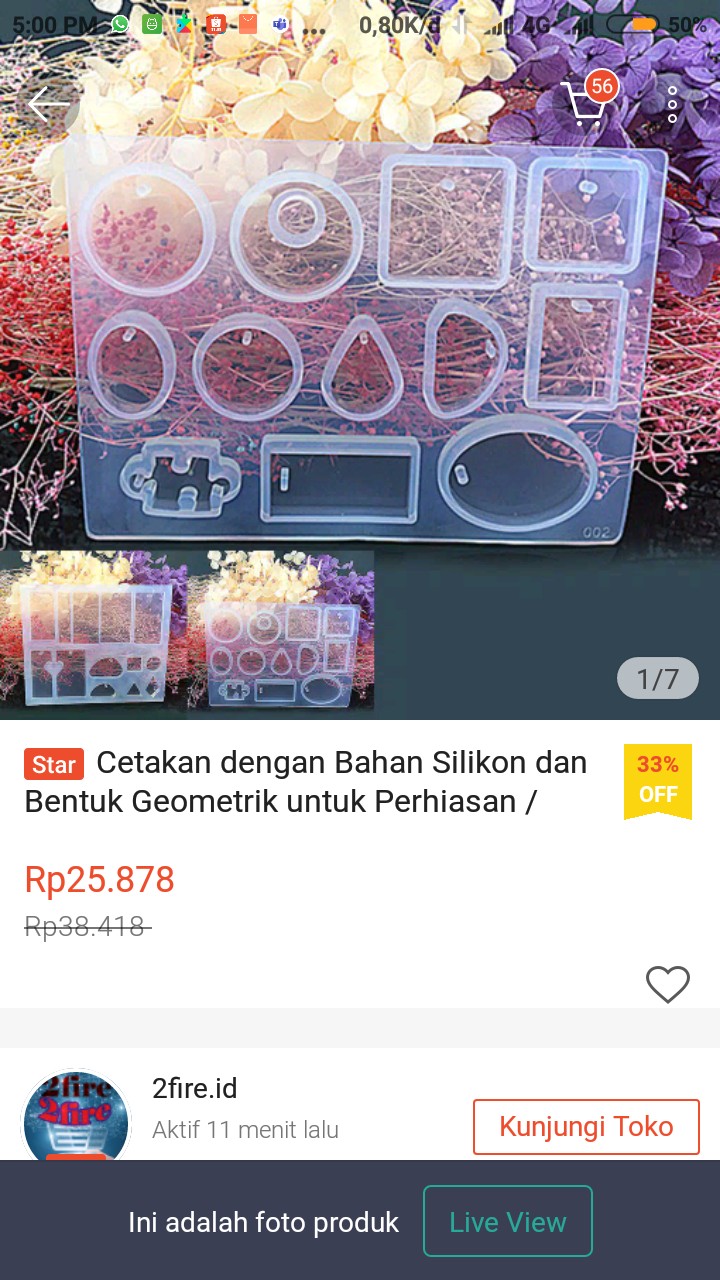Toggle the wishlist heart for this product
720x1280 pixels.
(668, 985)
